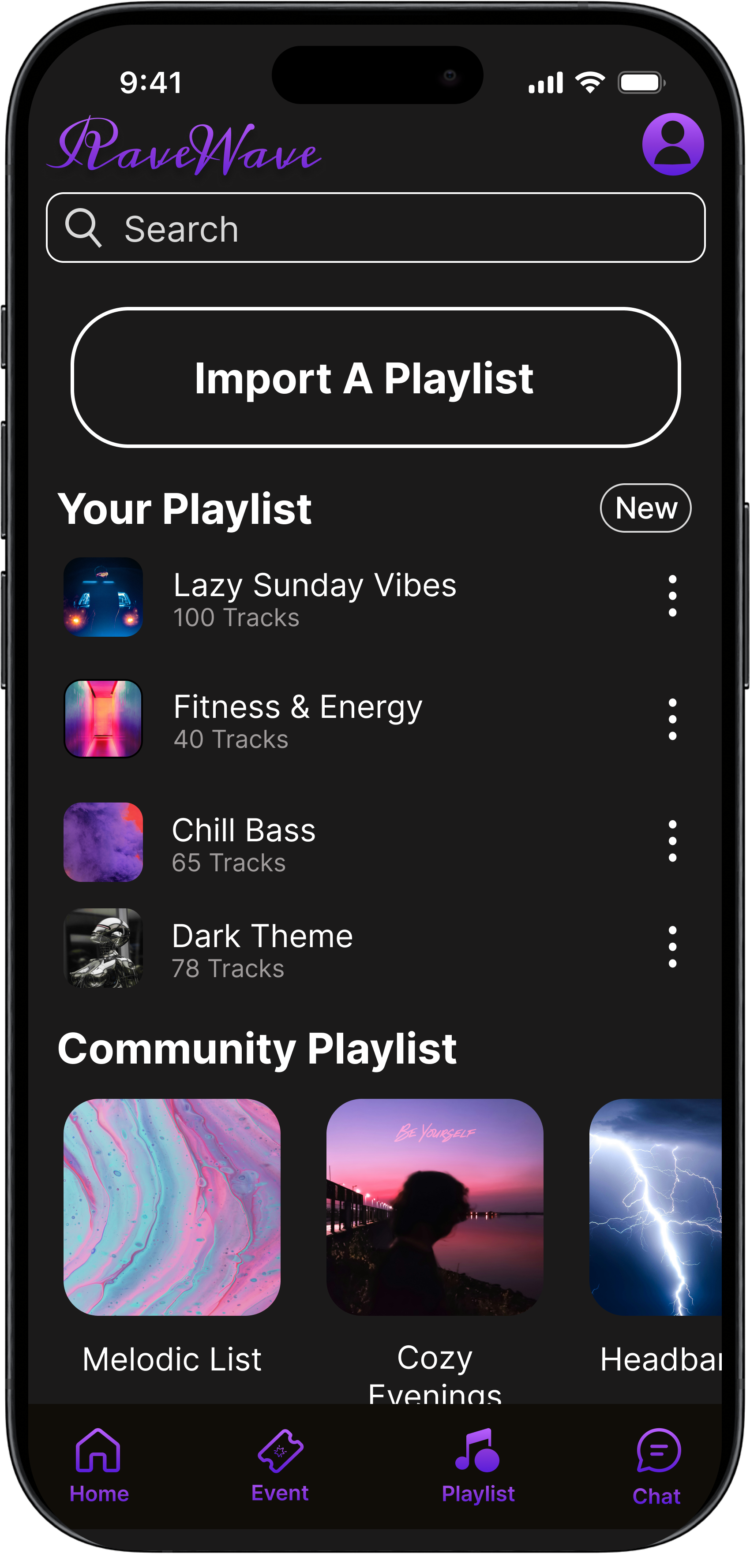Viewport: 750px width, 1568px height.
Task: Open the three-dot menu for Chill Bass
Action: [672, 841]
